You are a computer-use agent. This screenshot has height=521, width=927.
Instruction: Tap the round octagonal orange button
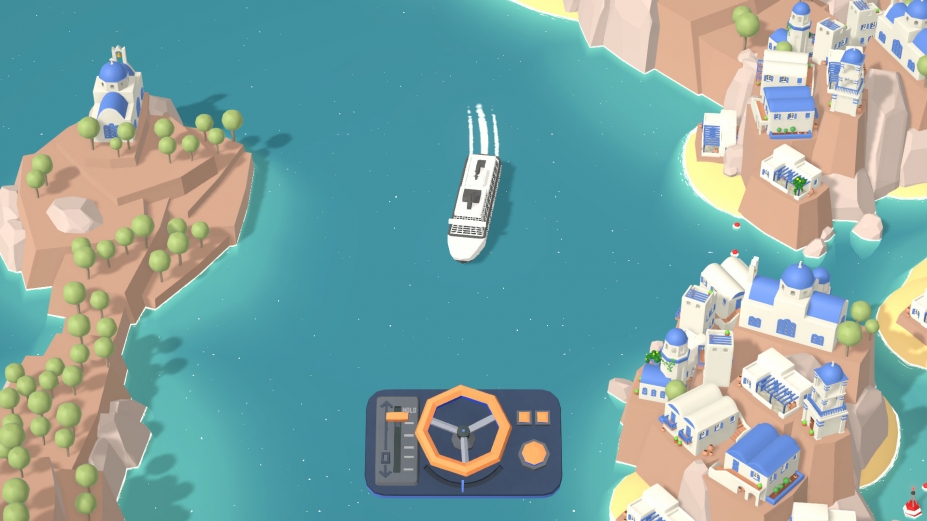535,452
